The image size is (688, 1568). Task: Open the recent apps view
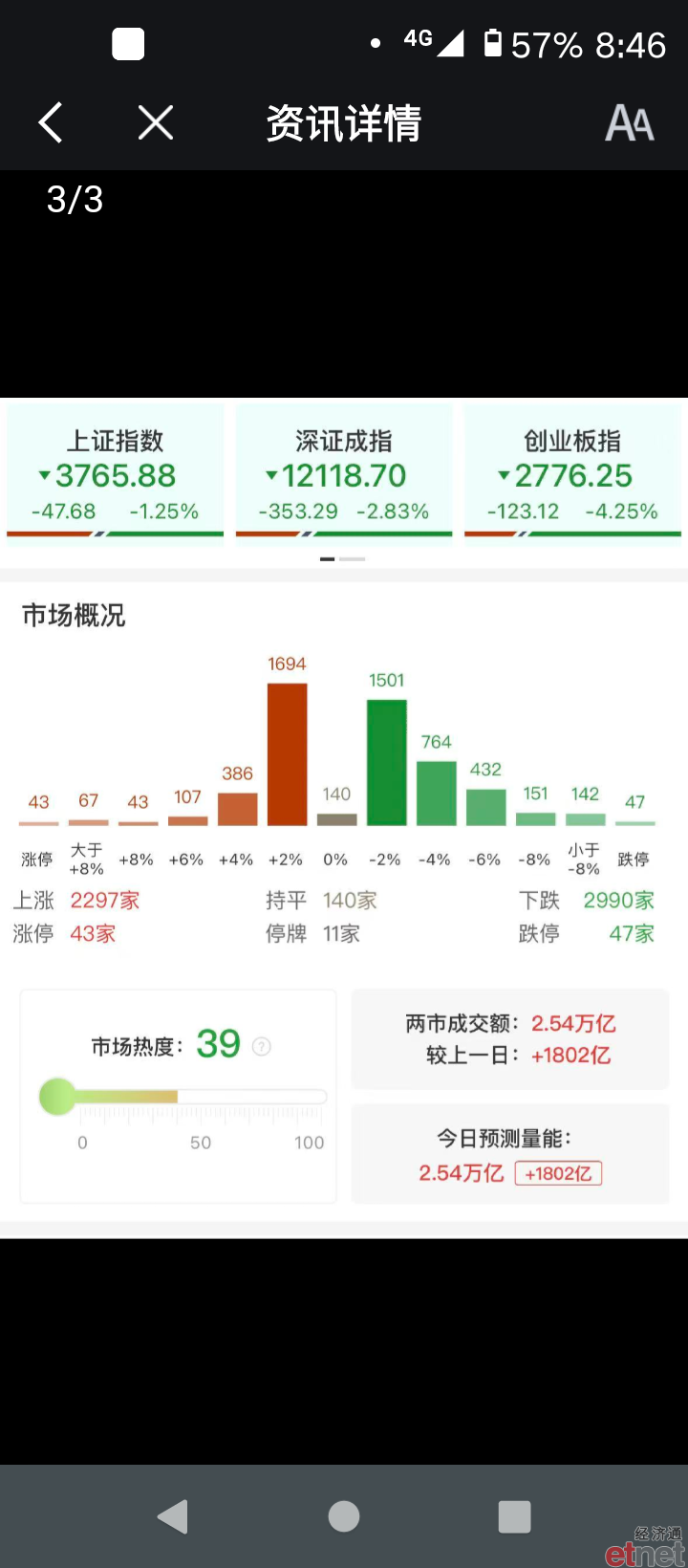click(x=514, y=1516)
